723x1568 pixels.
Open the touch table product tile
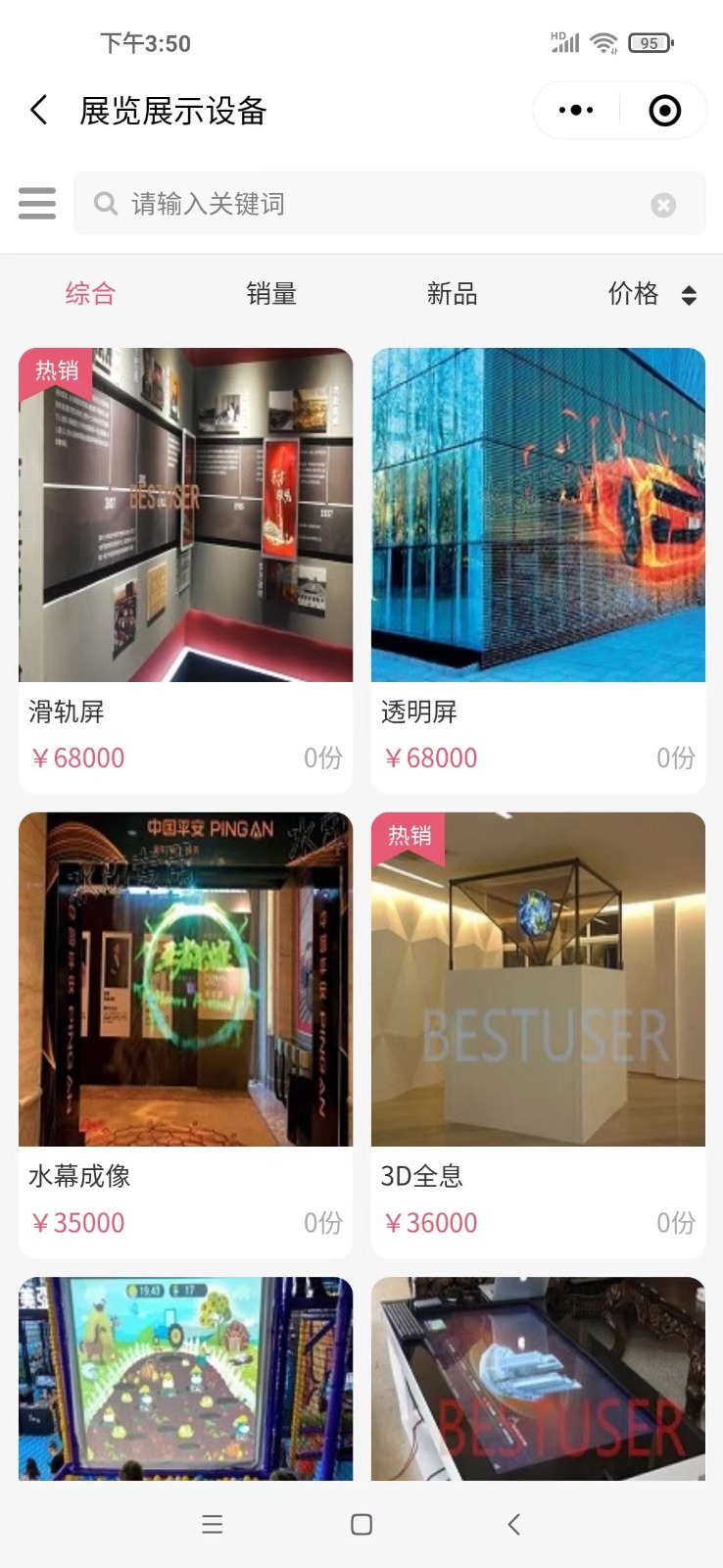(538, 1378)
